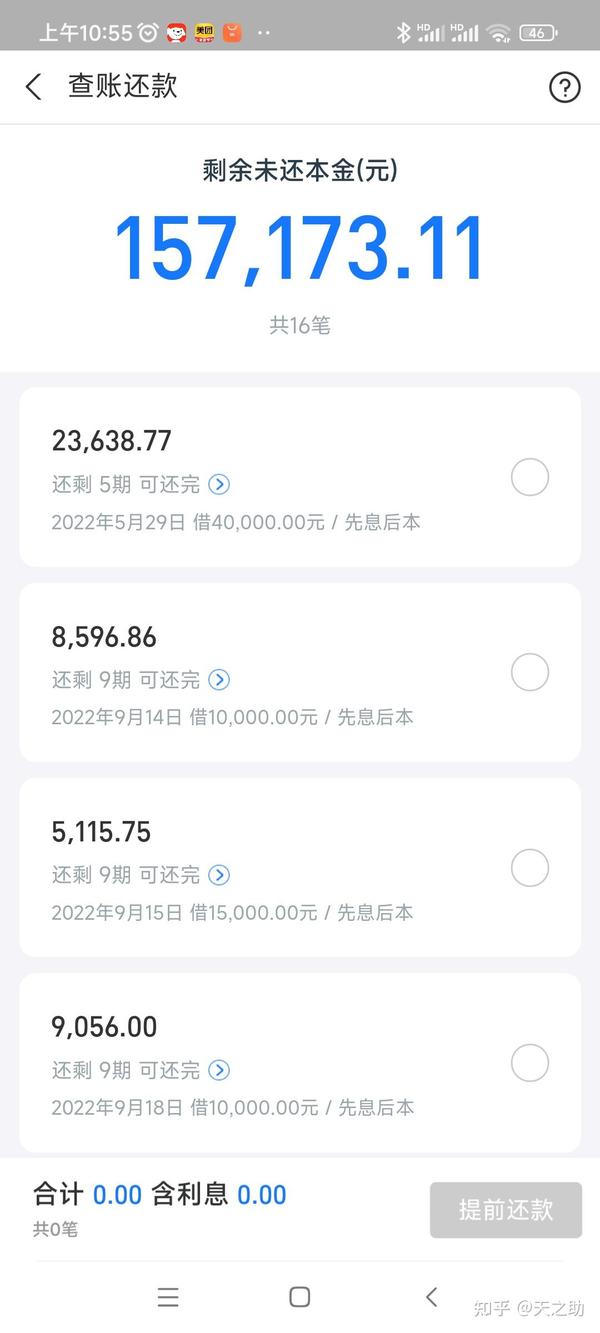Select the 8,596.86 loan radio button
Image resolution: width=600 pixels, height=1333 pixels.
coord(530,672)
